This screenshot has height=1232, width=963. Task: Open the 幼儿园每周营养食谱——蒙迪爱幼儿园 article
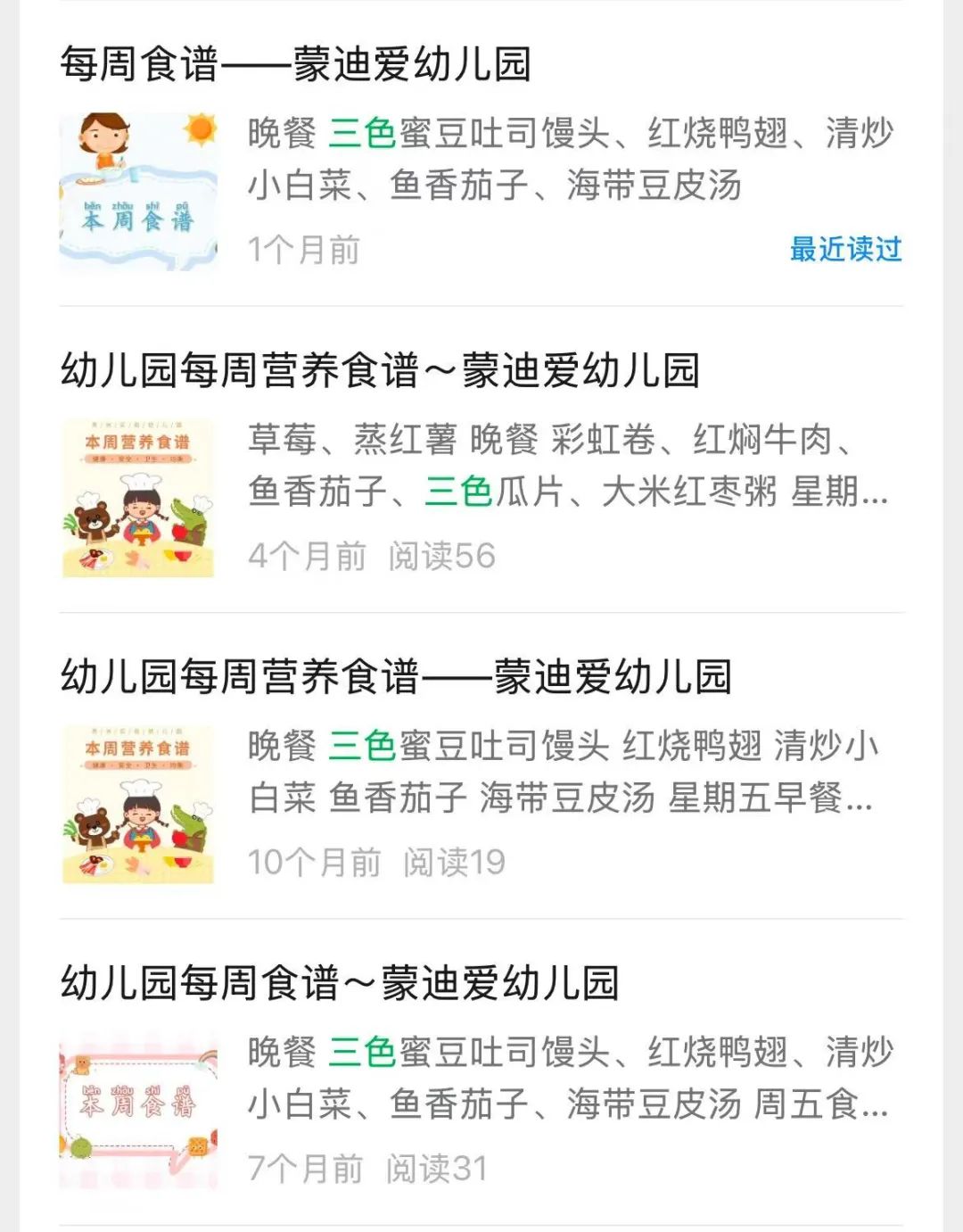coord(396,677)
